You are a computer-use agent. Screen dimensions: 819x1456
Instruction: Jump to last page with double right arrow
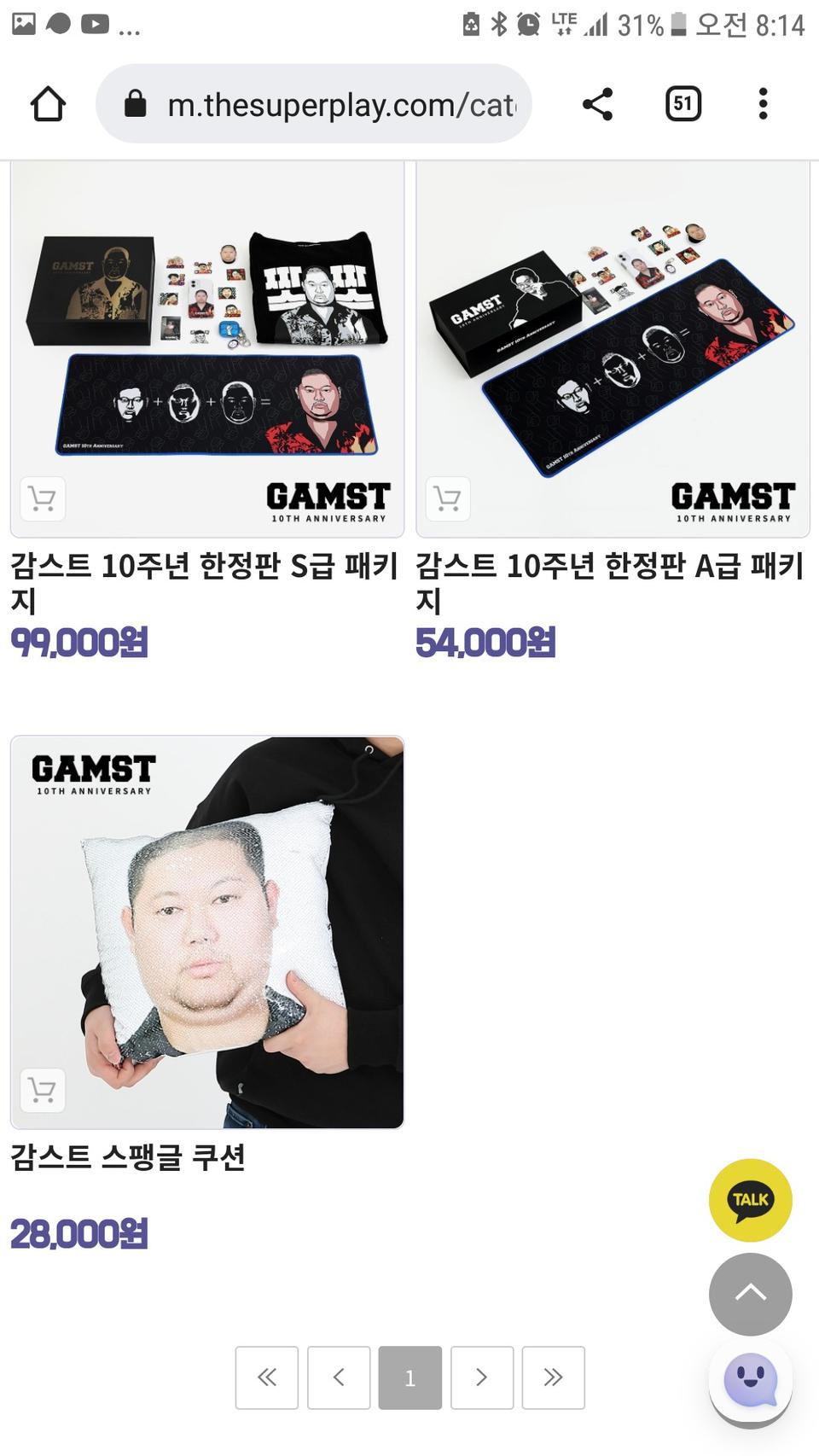(x=553, y=1377)
